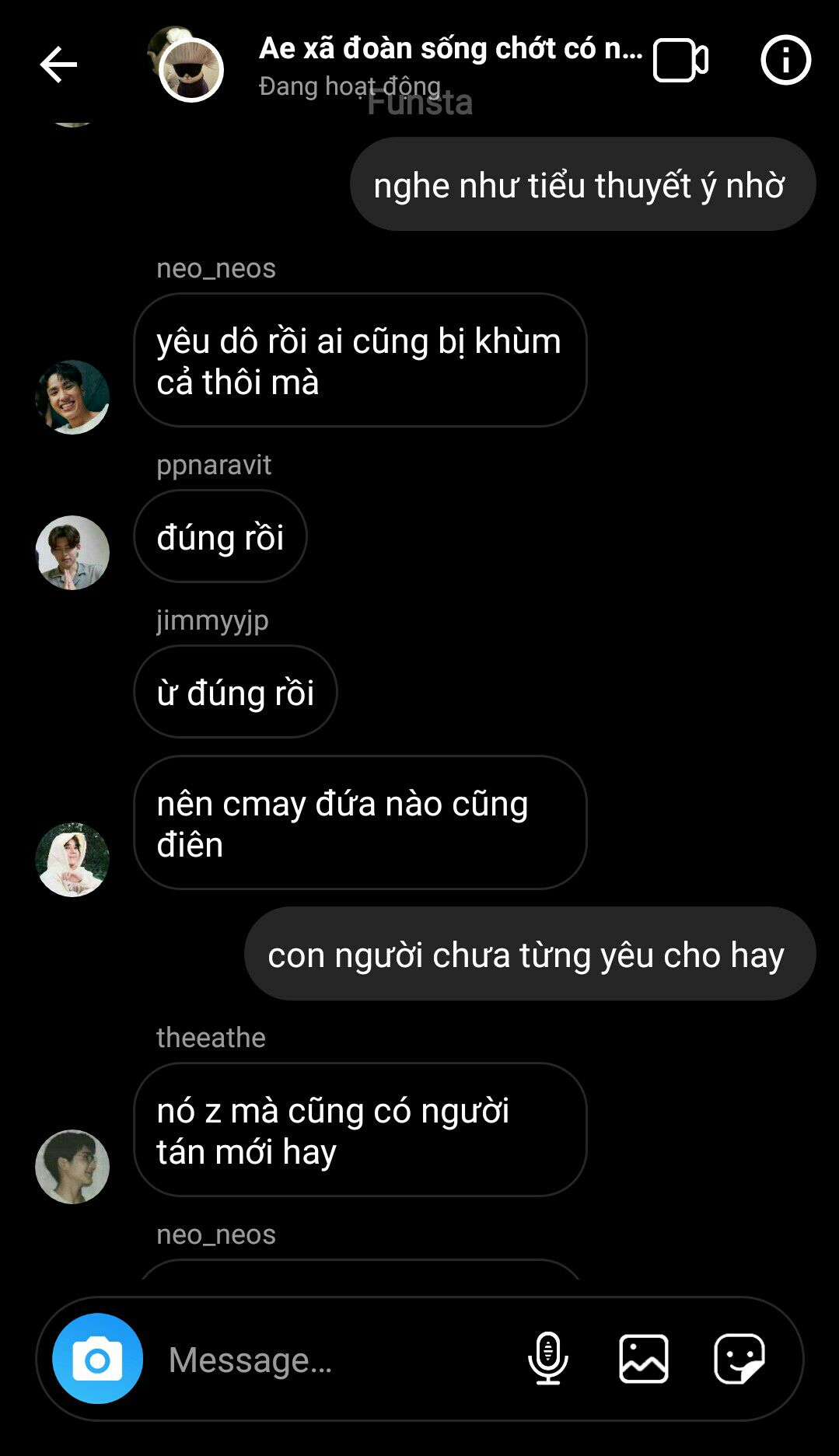This screenshot has height=1456, width=839.
Task: Open the camera from message bar
Action: pyautogui.click(x=98, y=1359)
